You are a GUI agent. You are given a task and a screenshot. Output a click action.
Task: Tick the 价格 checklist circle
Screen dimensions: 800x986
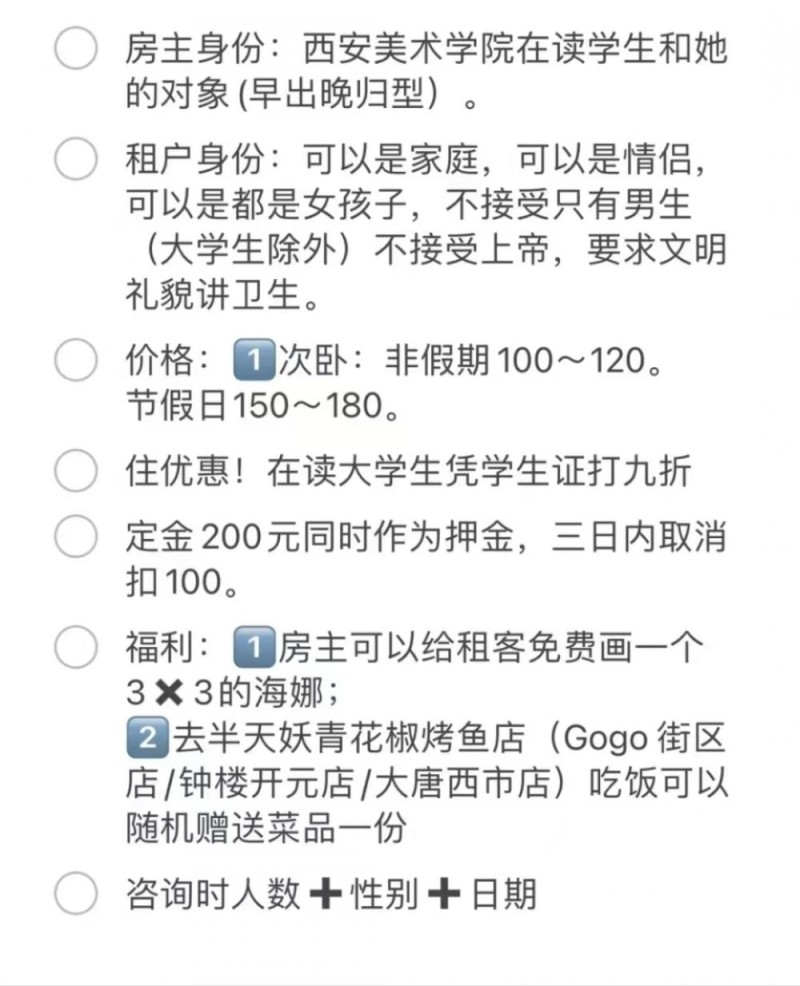pos(76,360)
